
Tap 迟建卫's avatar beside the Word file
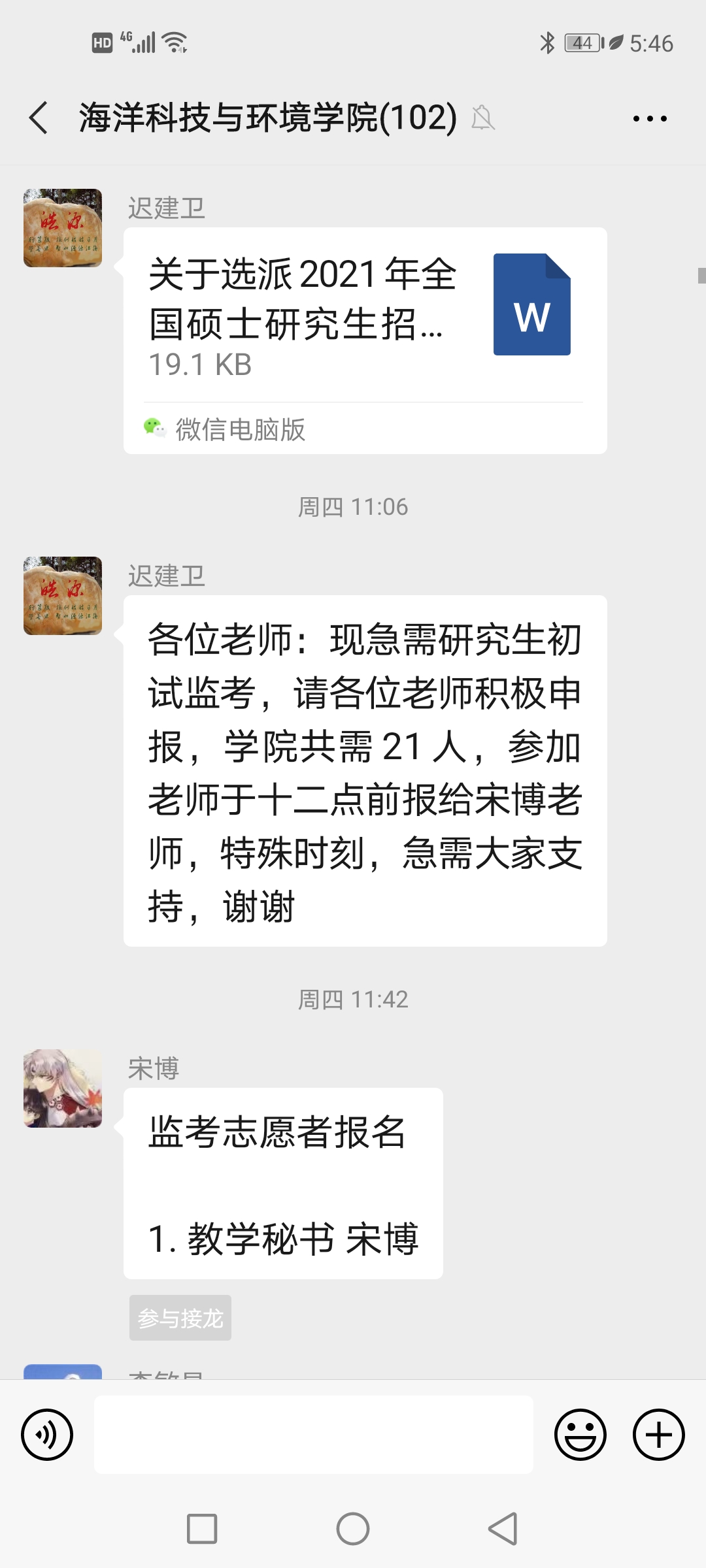[x=63, y=228]
